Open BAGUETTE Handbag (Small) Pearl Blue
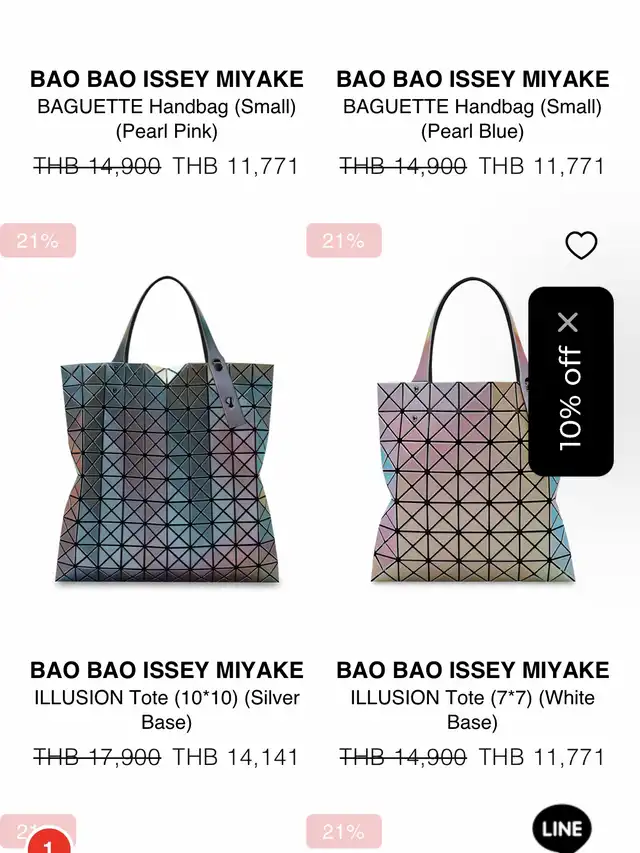Screen dimensions: 640x853 click(x=473, y=119)
